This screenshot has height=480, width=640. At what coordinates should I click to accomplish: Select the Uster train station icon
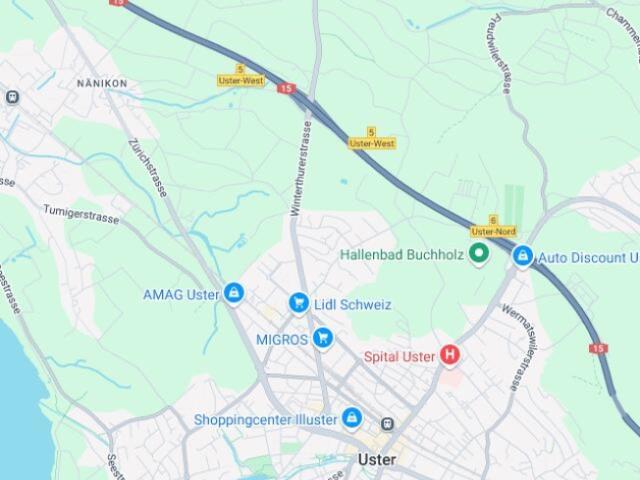coord(387,424)
